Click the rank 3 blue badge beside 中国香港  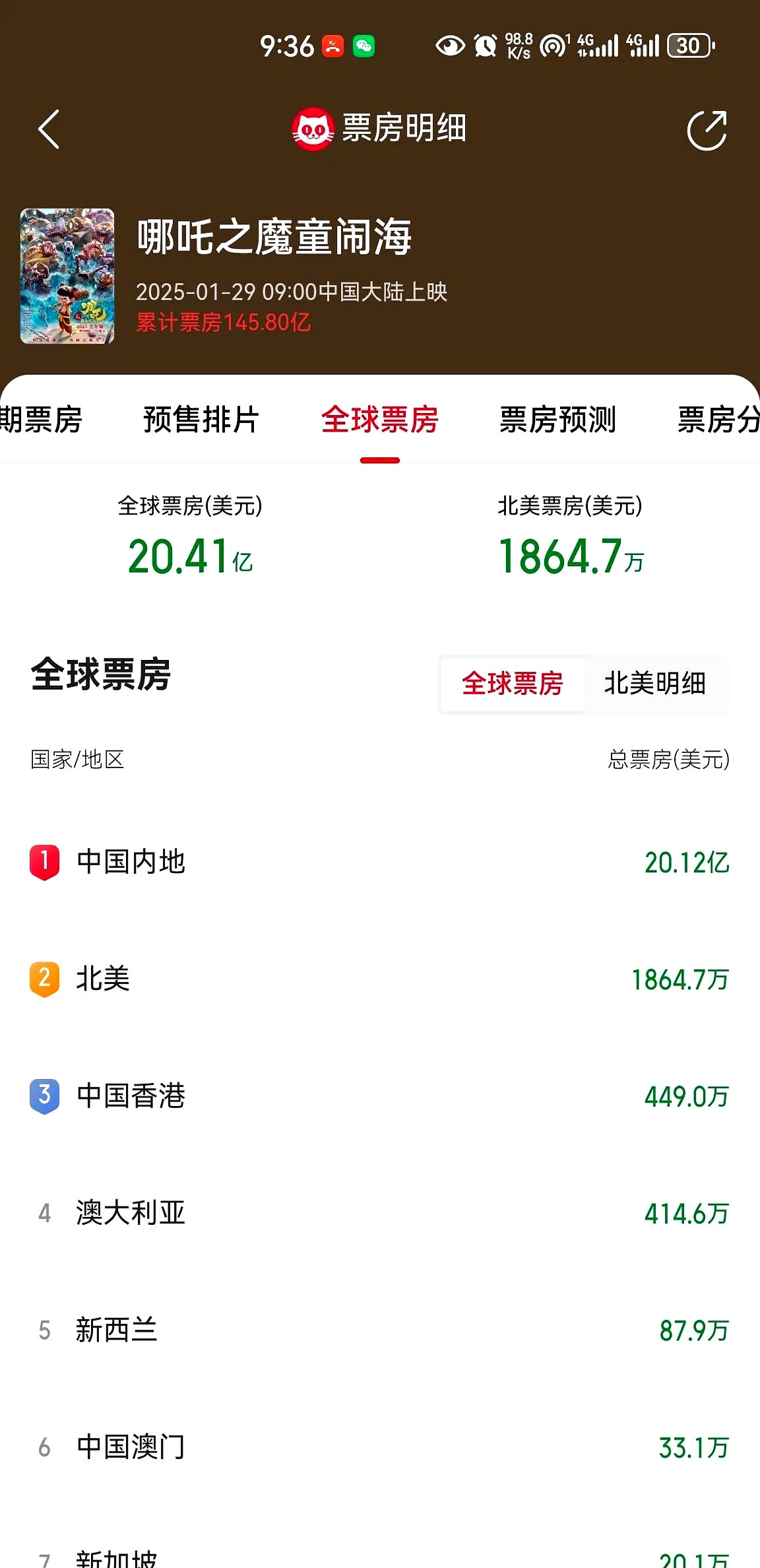(x=44, y=1096)
